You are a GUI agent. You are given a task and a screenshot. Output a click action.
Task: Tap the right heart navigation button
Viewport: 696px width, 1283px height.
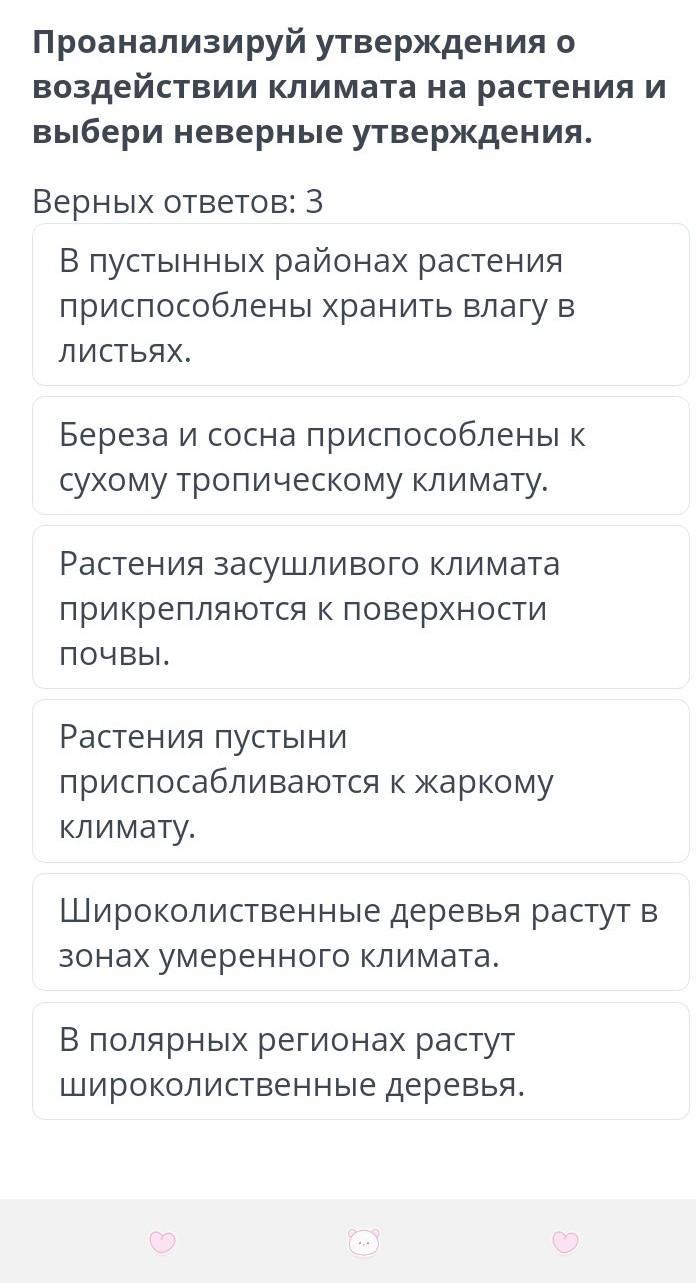click(566, 1242)
